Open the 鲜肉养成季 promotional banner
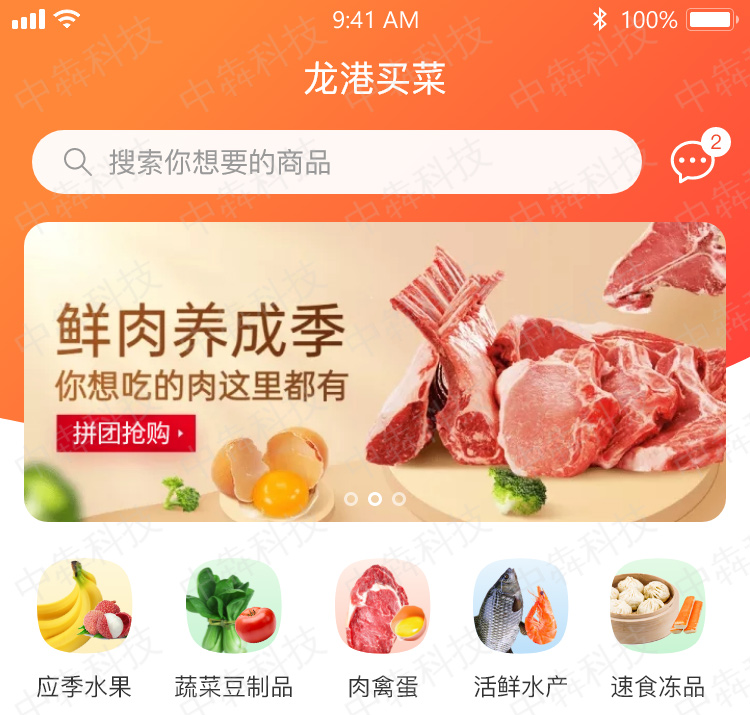This screenshot has width=750, height=715. tap(374, 372)
